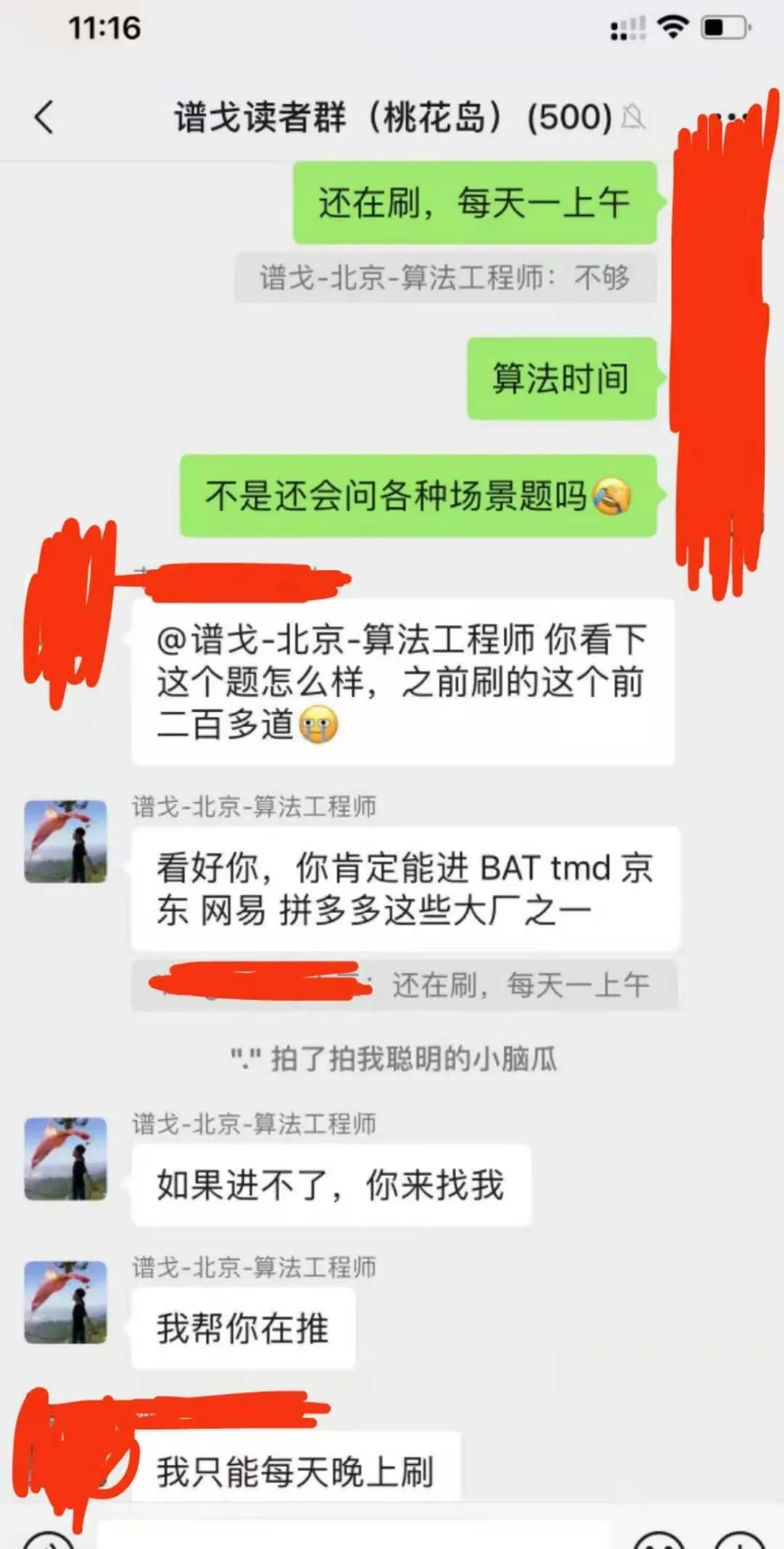Viewport: 784px width, 1549px height.
Task: Open the emoji sticker panel
Action: 657,1540
